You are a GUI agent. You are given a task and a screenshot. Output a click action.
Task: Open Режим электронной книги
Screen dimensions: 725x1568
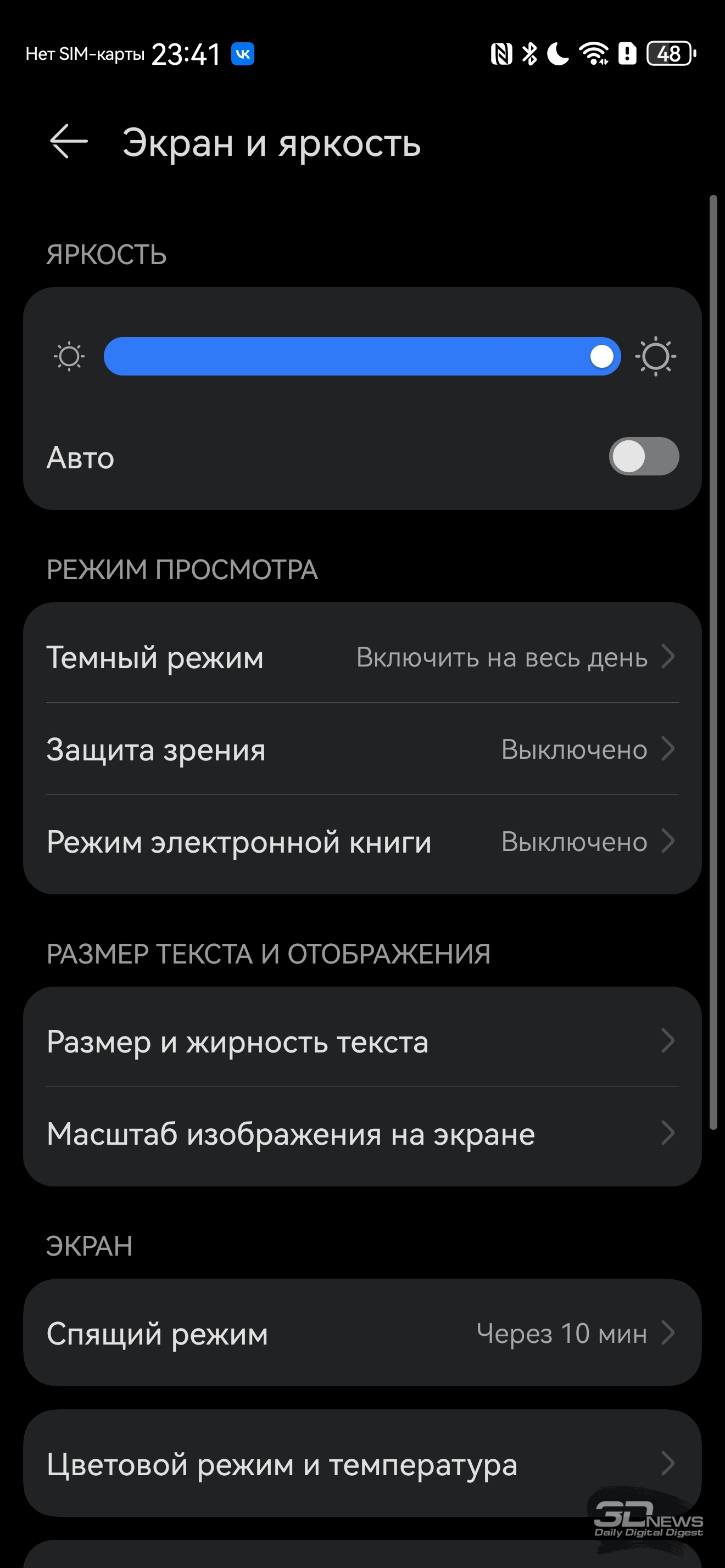(x=361, y=842)
